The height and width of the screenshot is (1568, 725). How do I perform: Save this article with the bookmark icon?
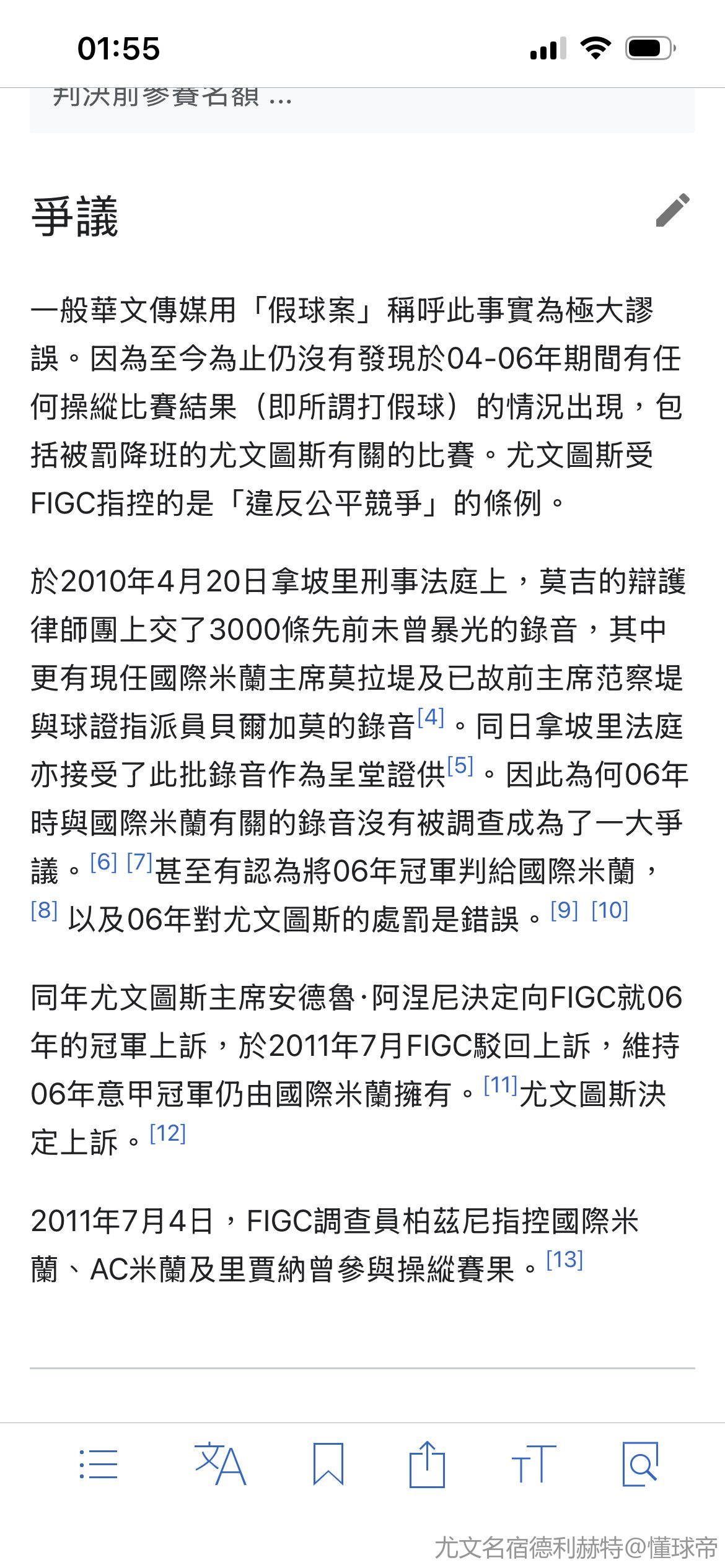pos(328,1465)
